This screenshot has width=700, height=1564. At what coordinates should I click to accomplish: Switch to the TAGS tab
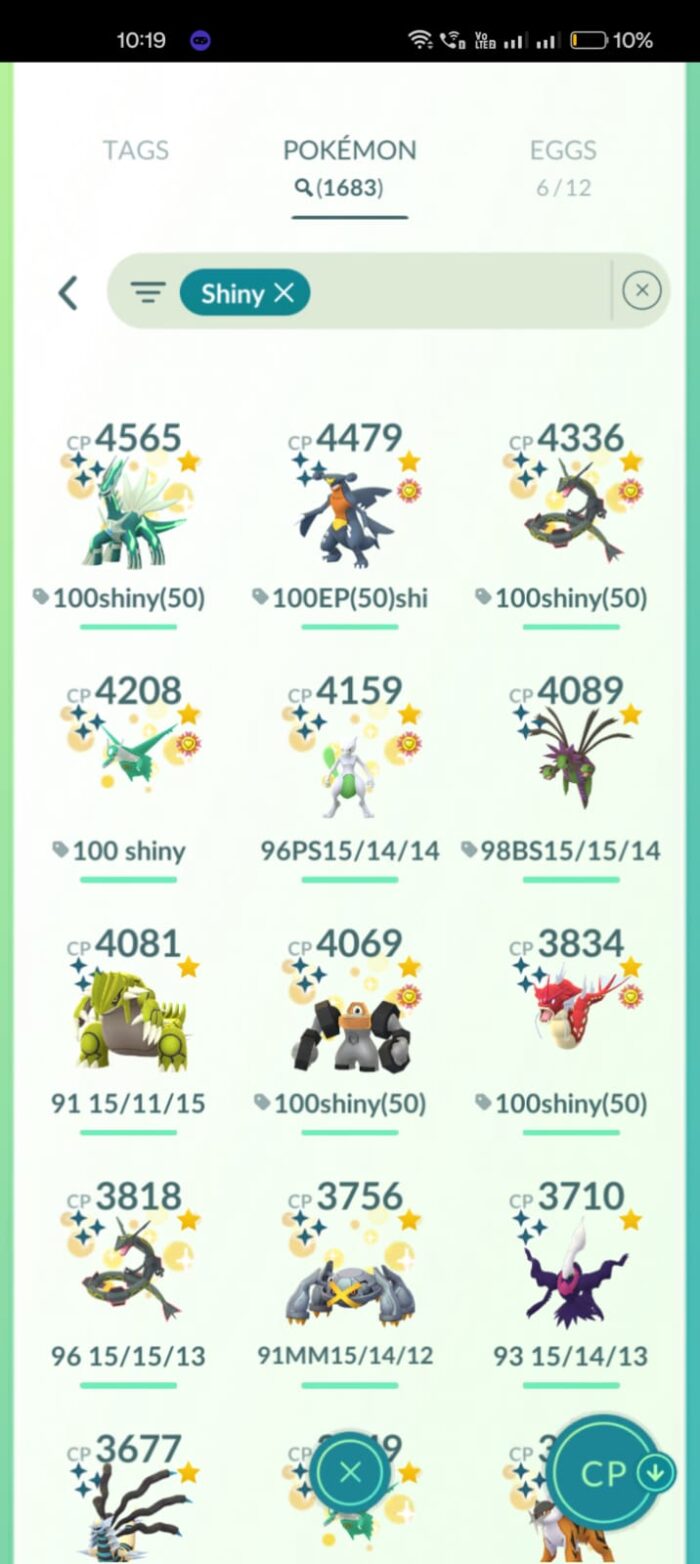(136, 151)
